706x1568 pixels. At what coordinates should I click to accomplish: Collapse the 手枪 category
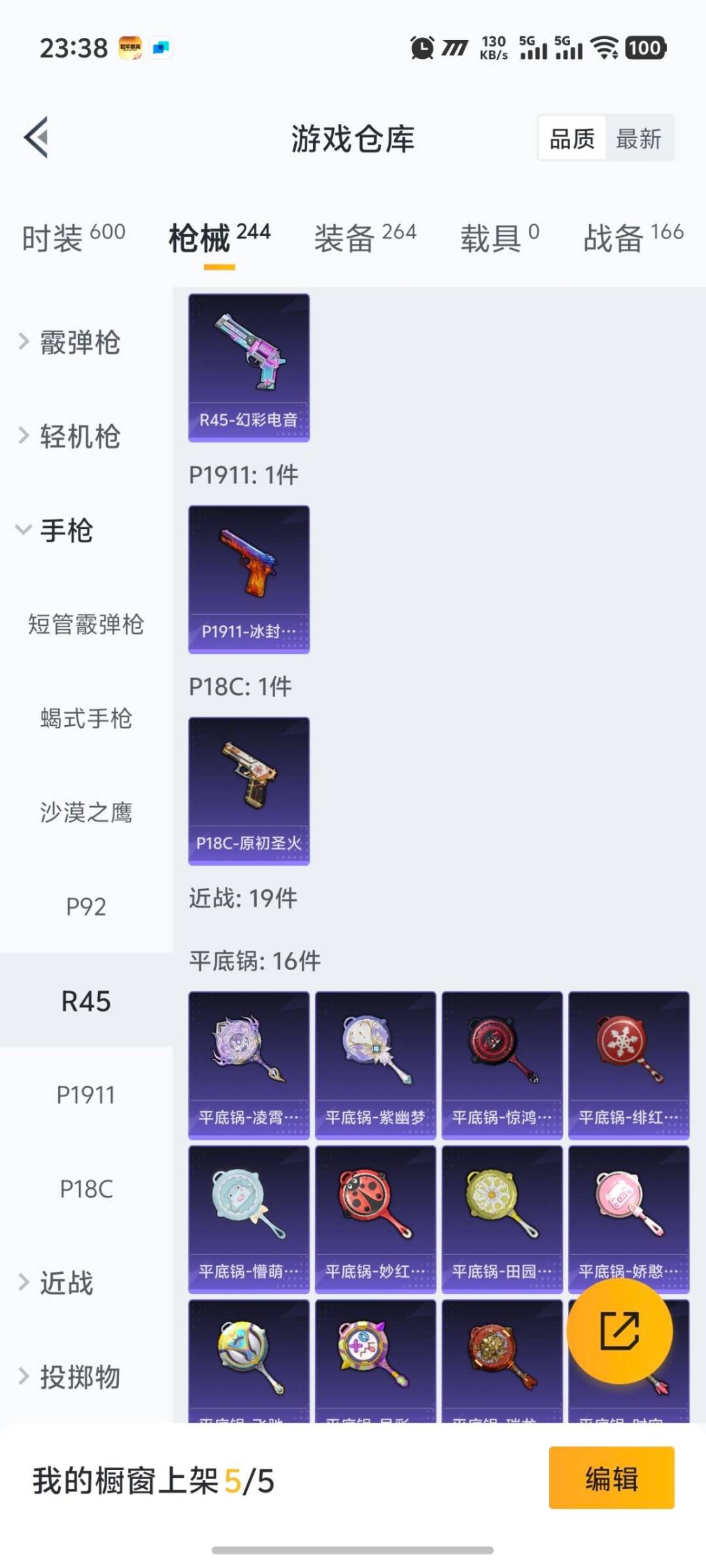(x=67, y=531)
